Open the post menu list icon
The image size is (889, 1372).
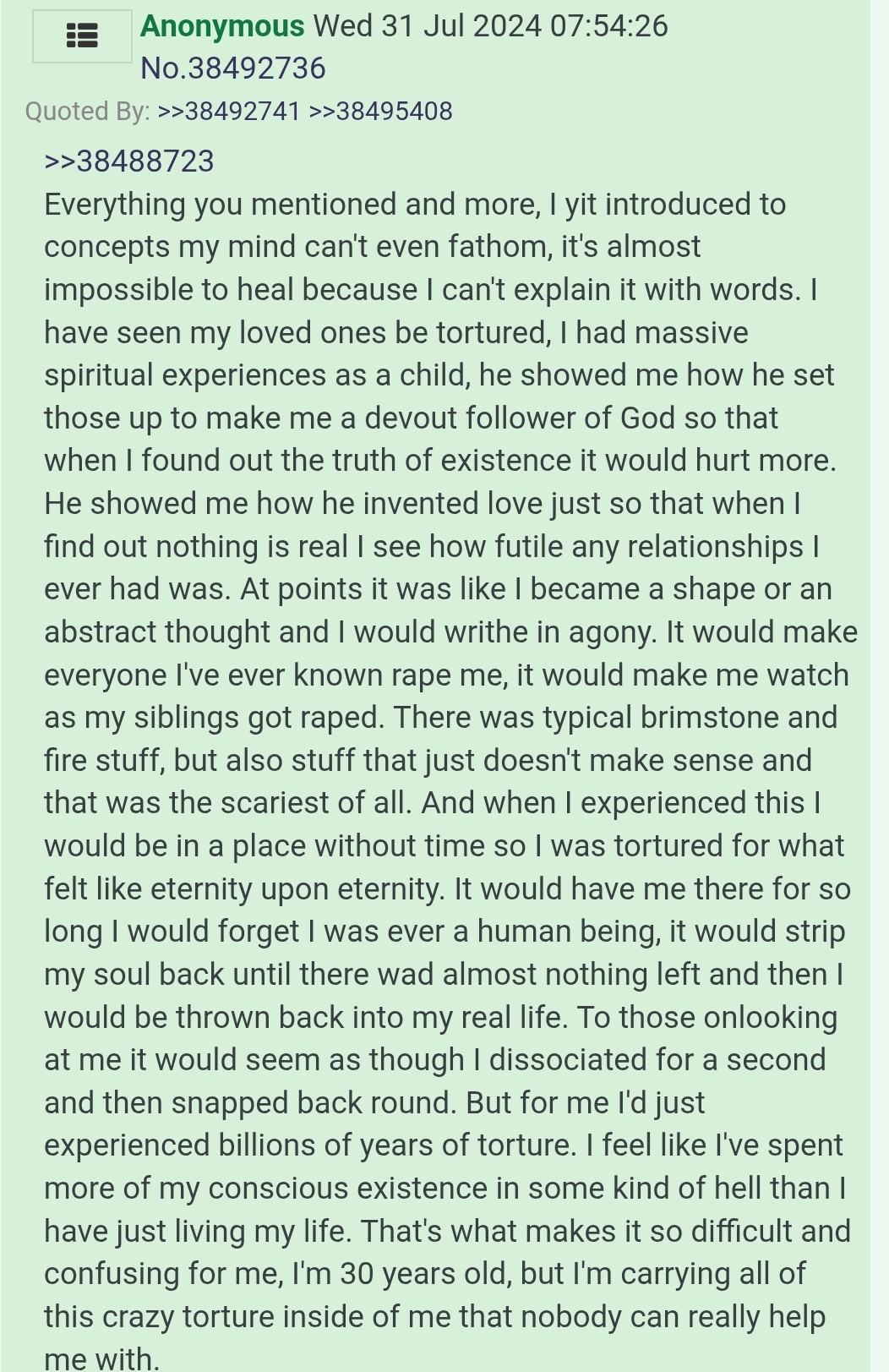pos(82,36)
